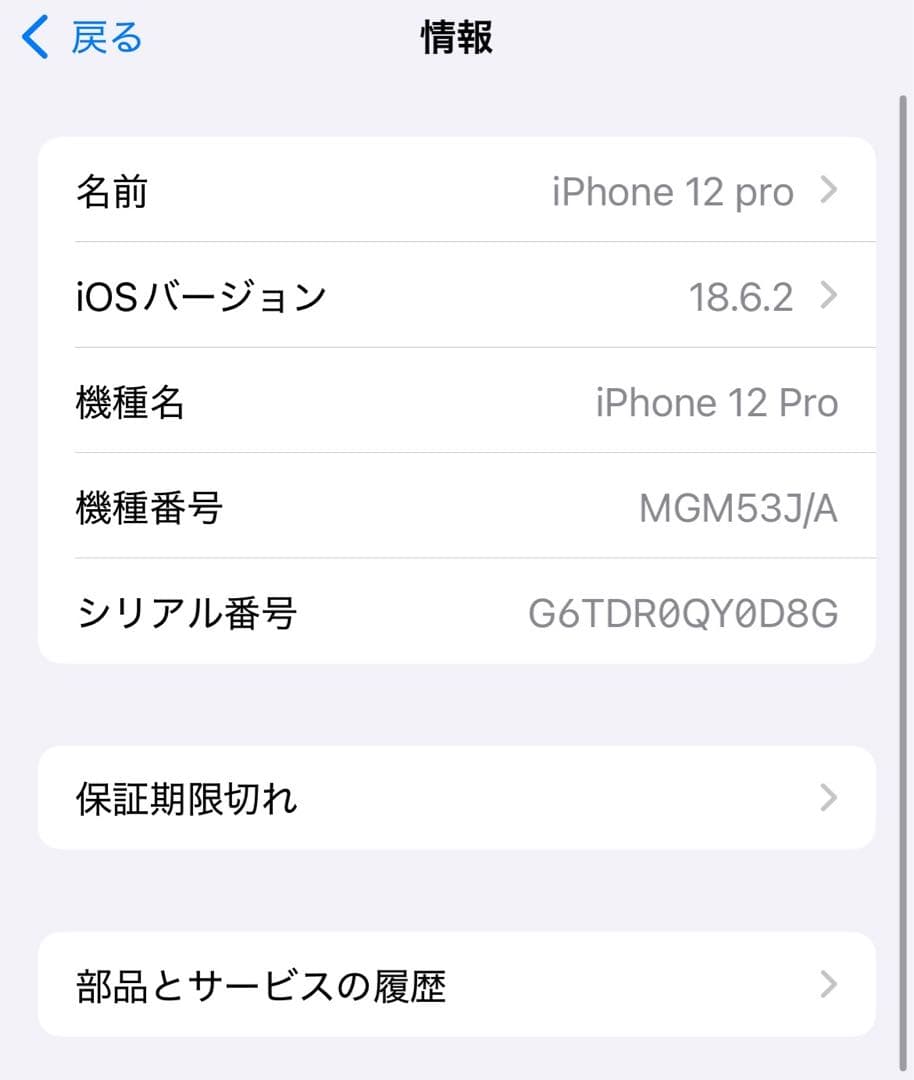
Task: View 保証期限切れ warranty details
Action: (x=457, y=797)
